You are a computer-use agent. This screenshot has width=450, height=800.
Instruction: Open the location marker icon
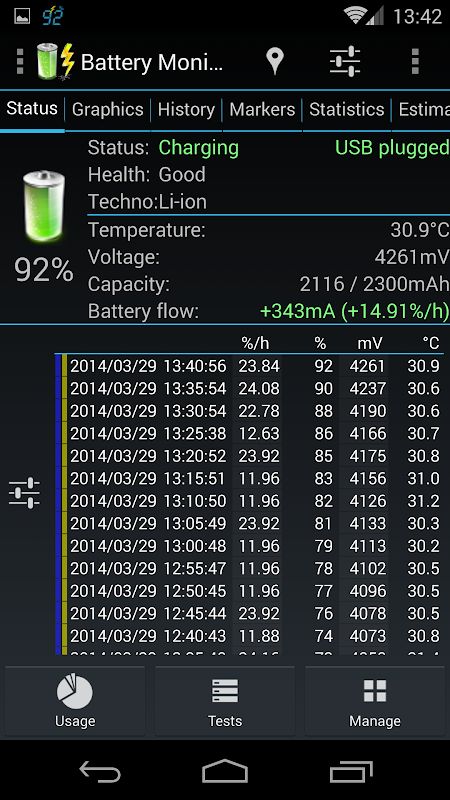point(274,62)
